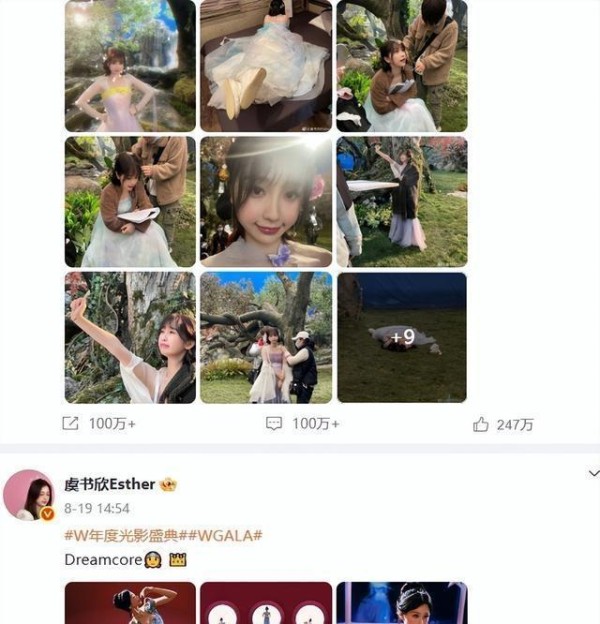Open the red background photo in Esther's post

coord(130,604)
